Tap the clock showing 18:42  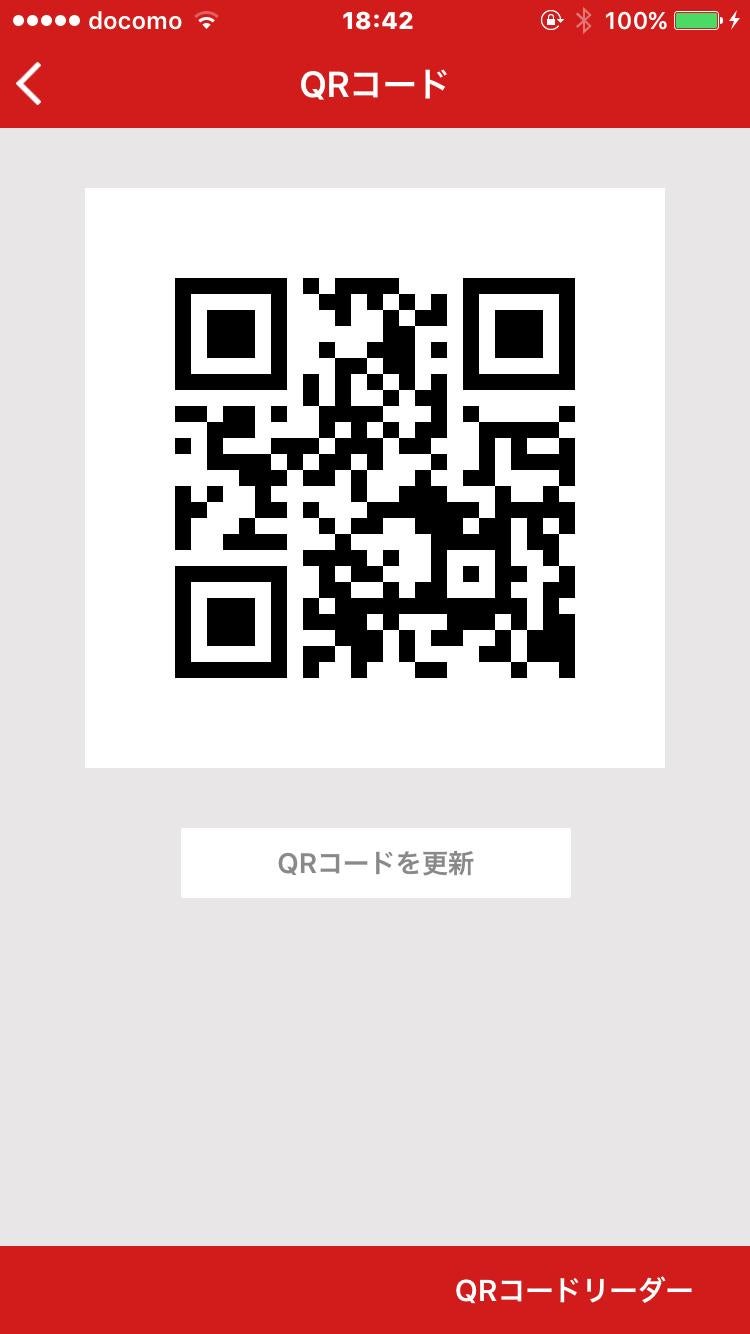pyautogui.click(x=377, y=19)
